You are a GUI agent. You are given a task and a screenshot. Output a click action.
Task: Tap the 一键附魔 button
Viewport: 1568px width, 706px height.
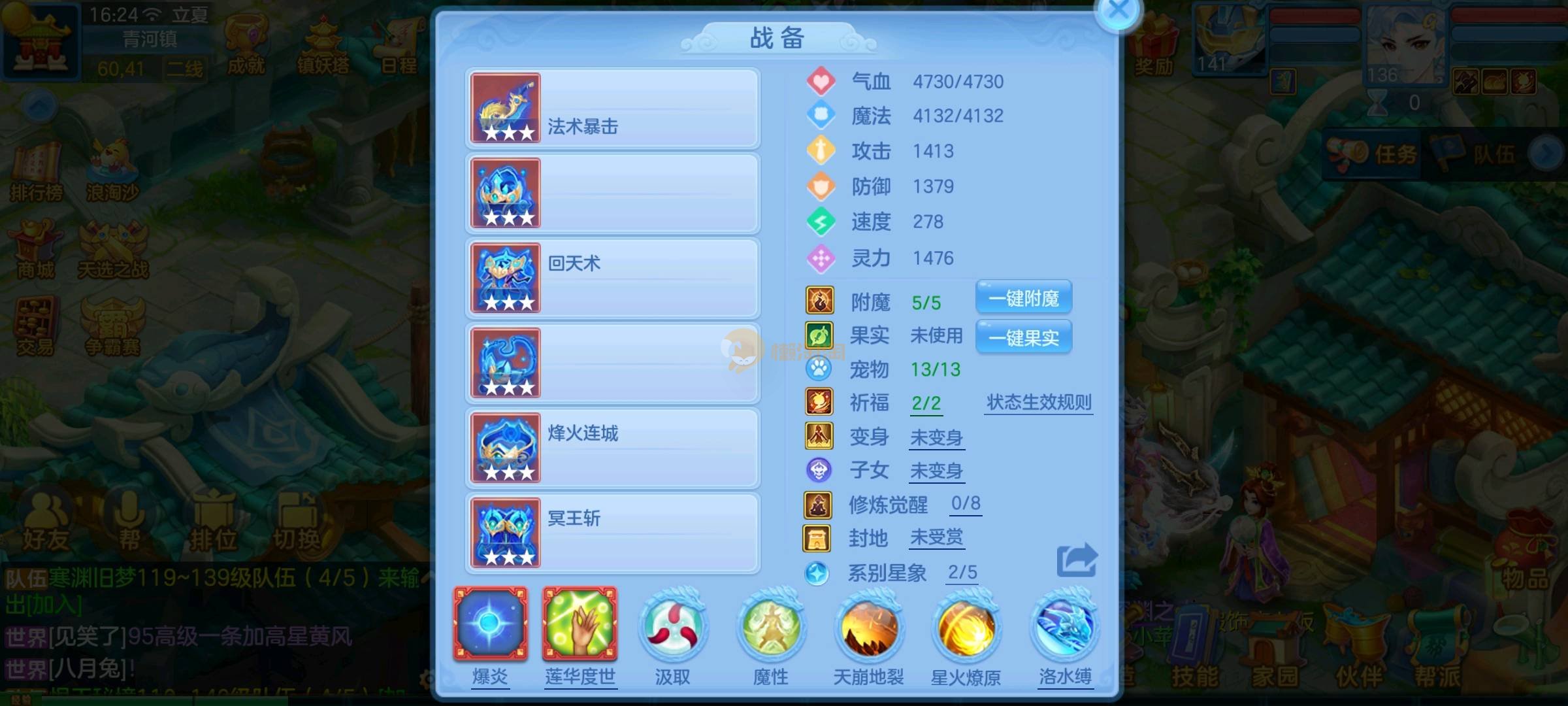click(1023, 299)
